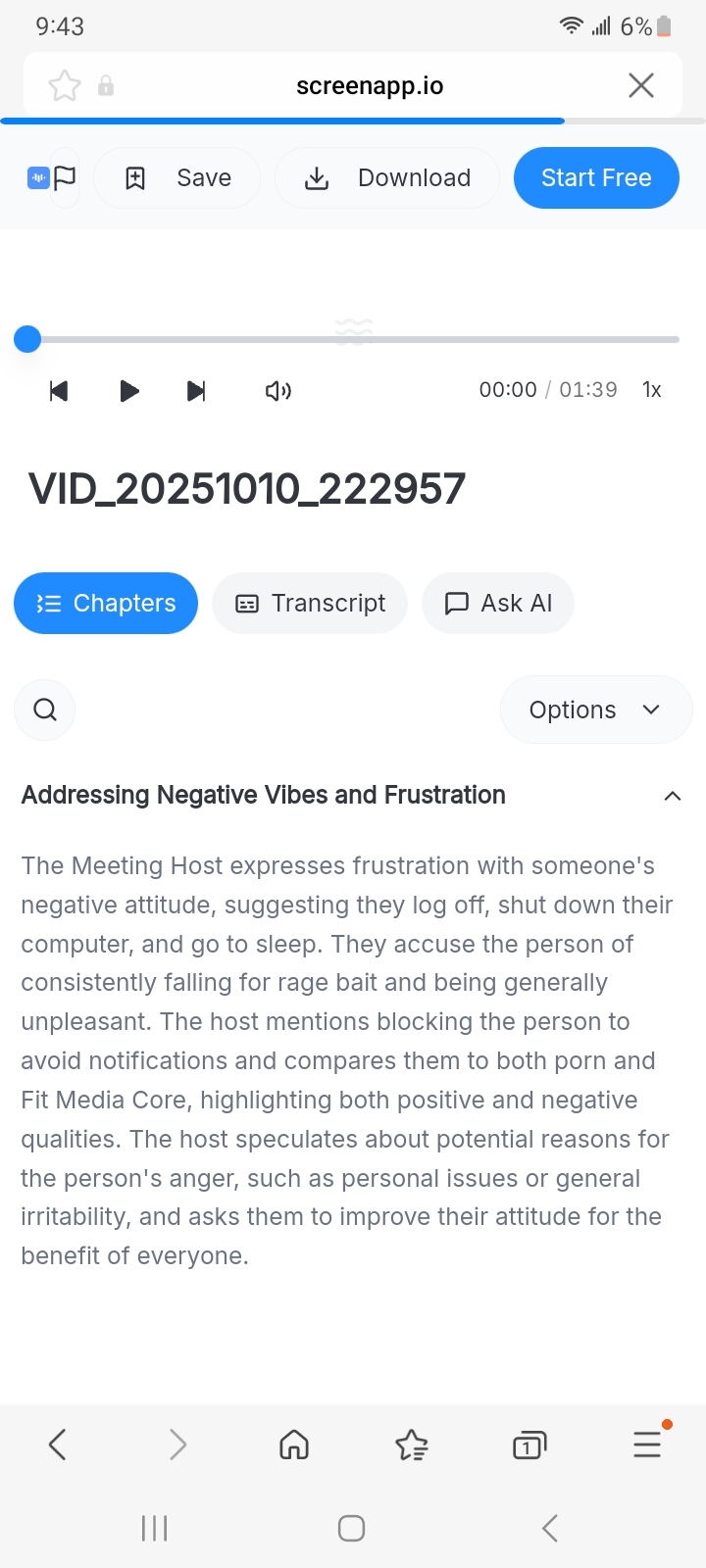This screenshot has width=706, height=1568.
Task: Download the video
Action: [x=387, y=177]
